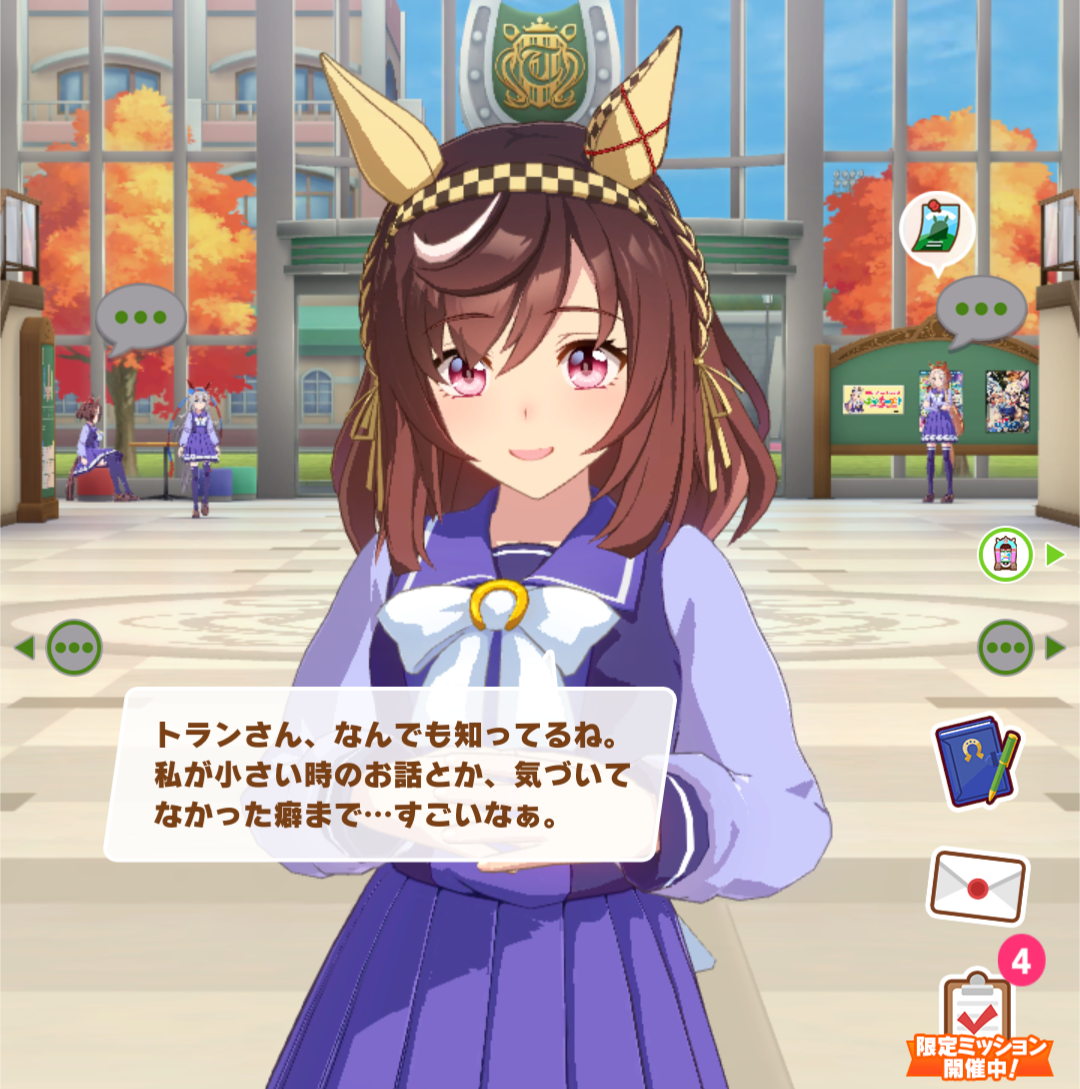Go left via the green chat arrow button
Image resolution: width=1080 pixels, height=1089 pixels.
pos(60,647)
